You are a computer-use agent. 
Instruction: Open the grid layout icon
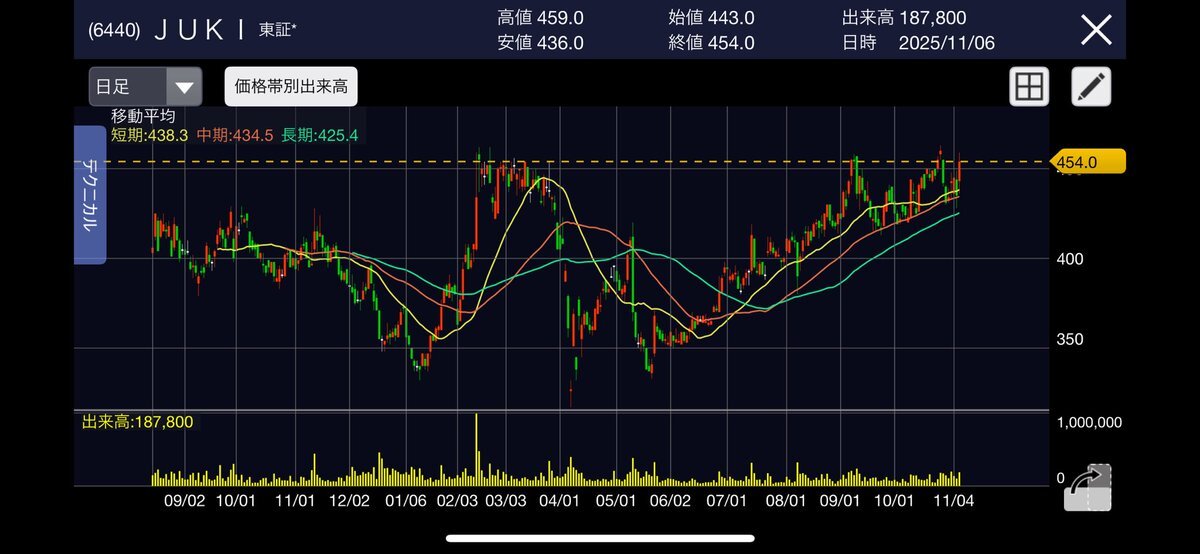tap(1028, 87)
